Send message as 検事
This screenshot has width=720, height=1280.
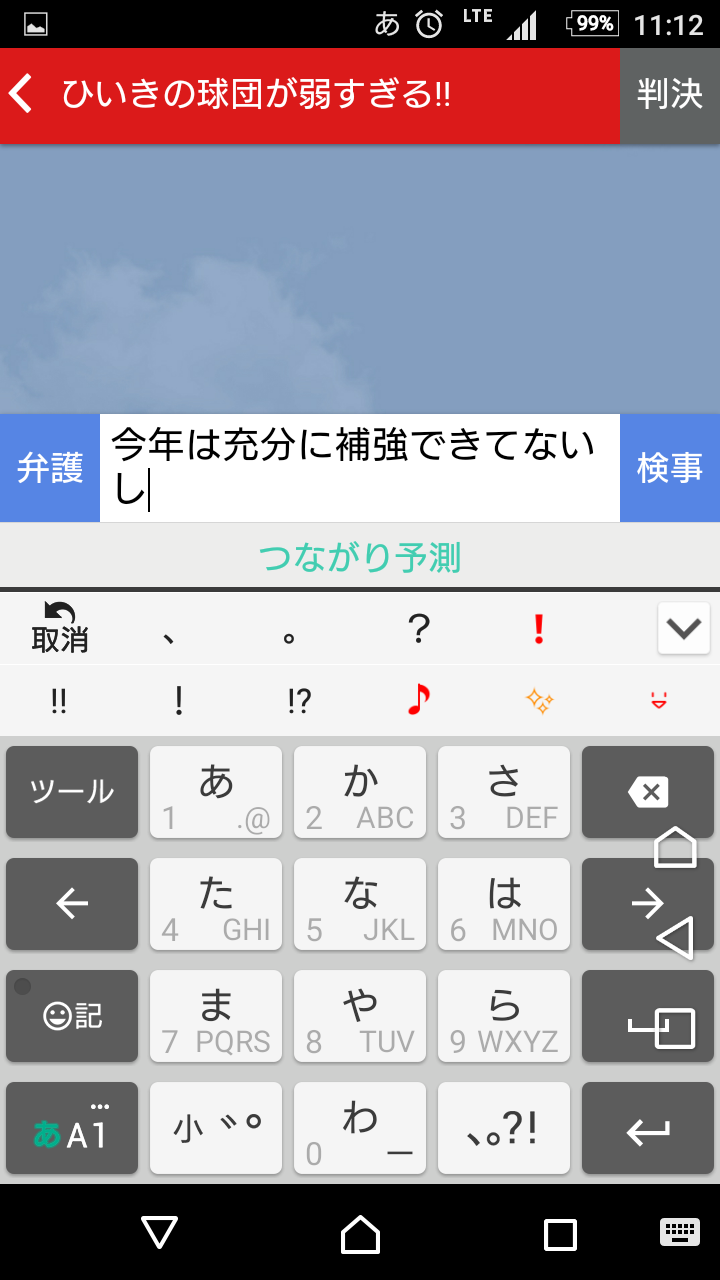pyautogui.click(x=670, y=468)
